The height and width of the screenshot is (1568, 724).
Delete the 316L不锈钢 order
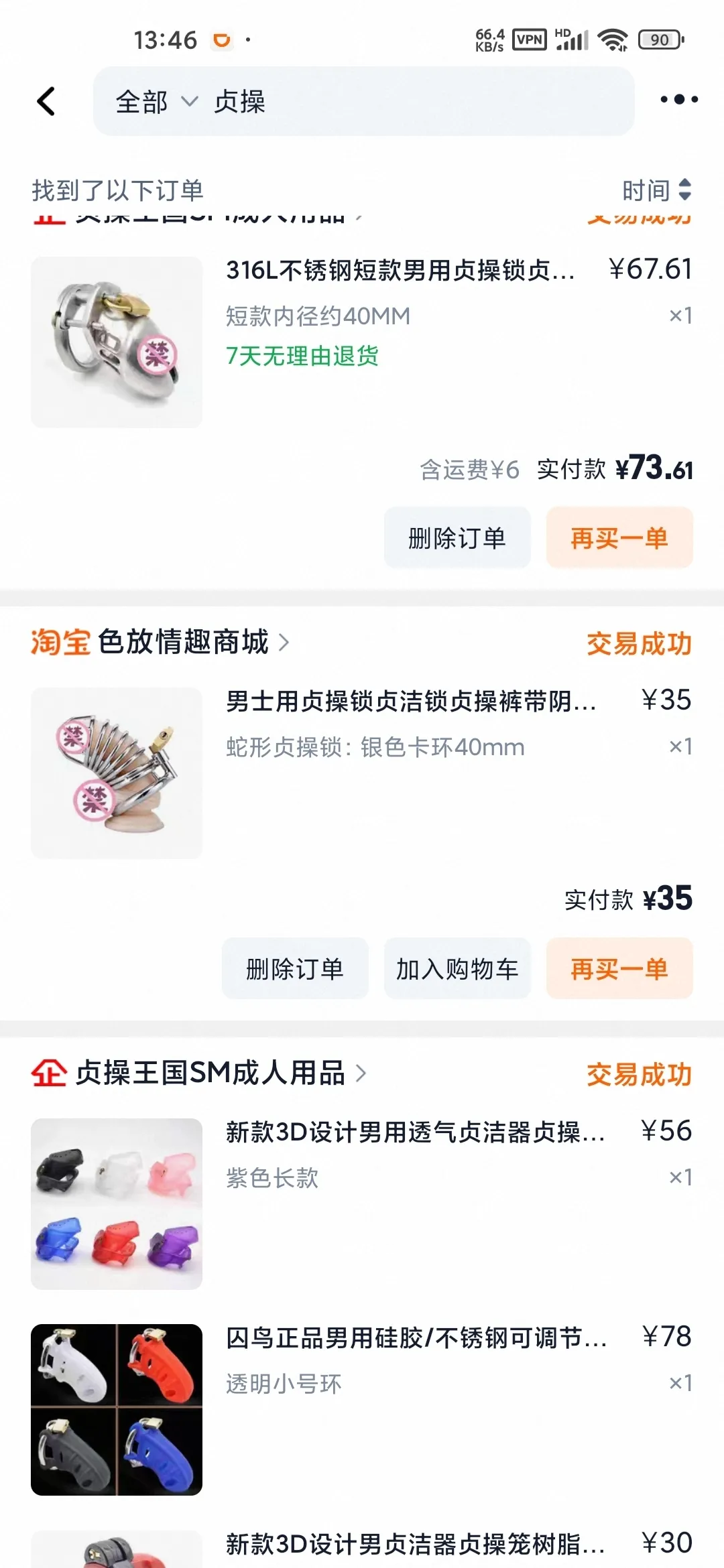[x=457, y=538]
